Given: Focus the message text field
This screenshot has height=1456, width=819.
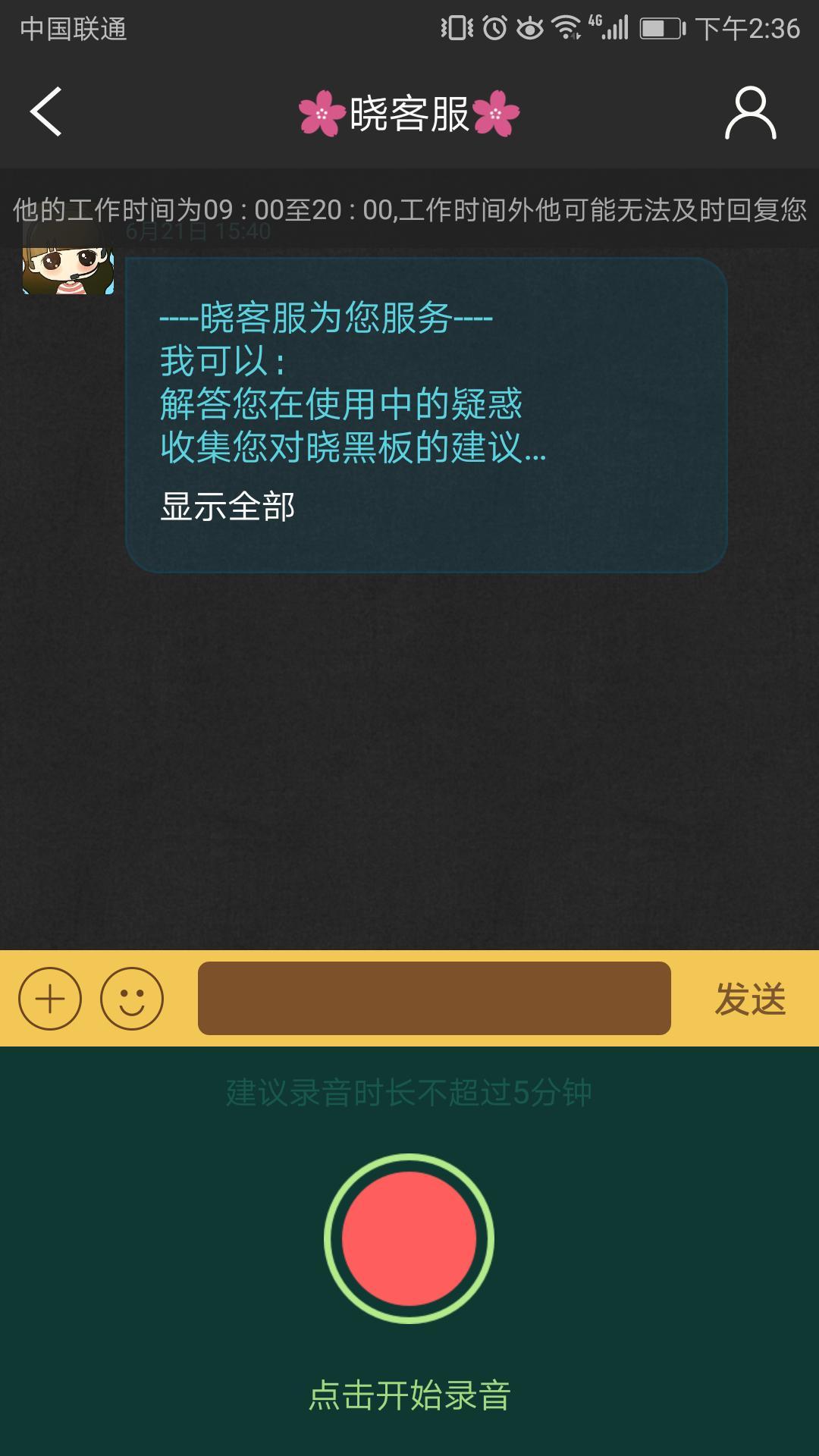Looking at the screenshot, I should click(x=435, y=998).
